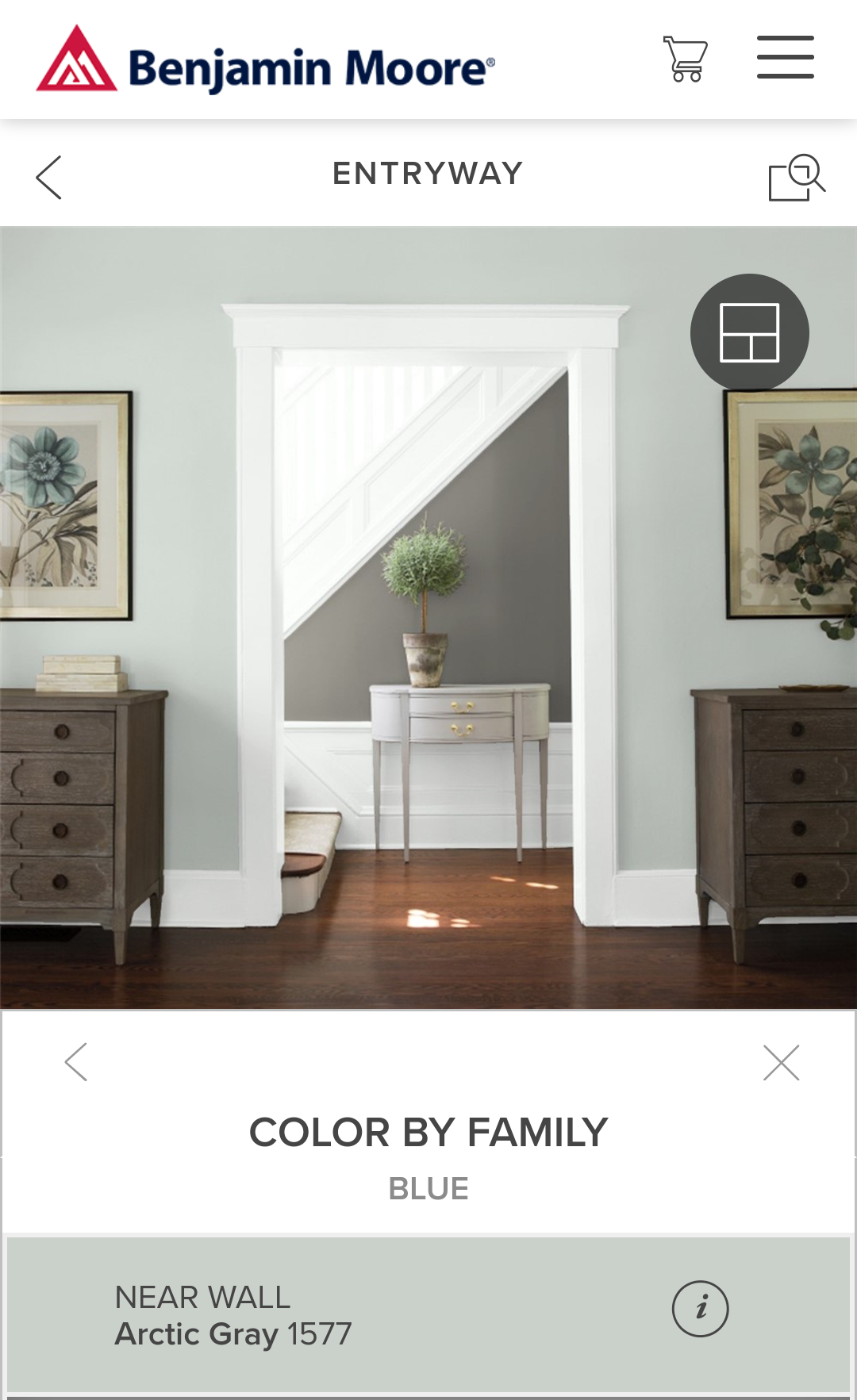Close the Color by Family panel
Screen dimensions: 857x1400
[x=781, y=1063]
